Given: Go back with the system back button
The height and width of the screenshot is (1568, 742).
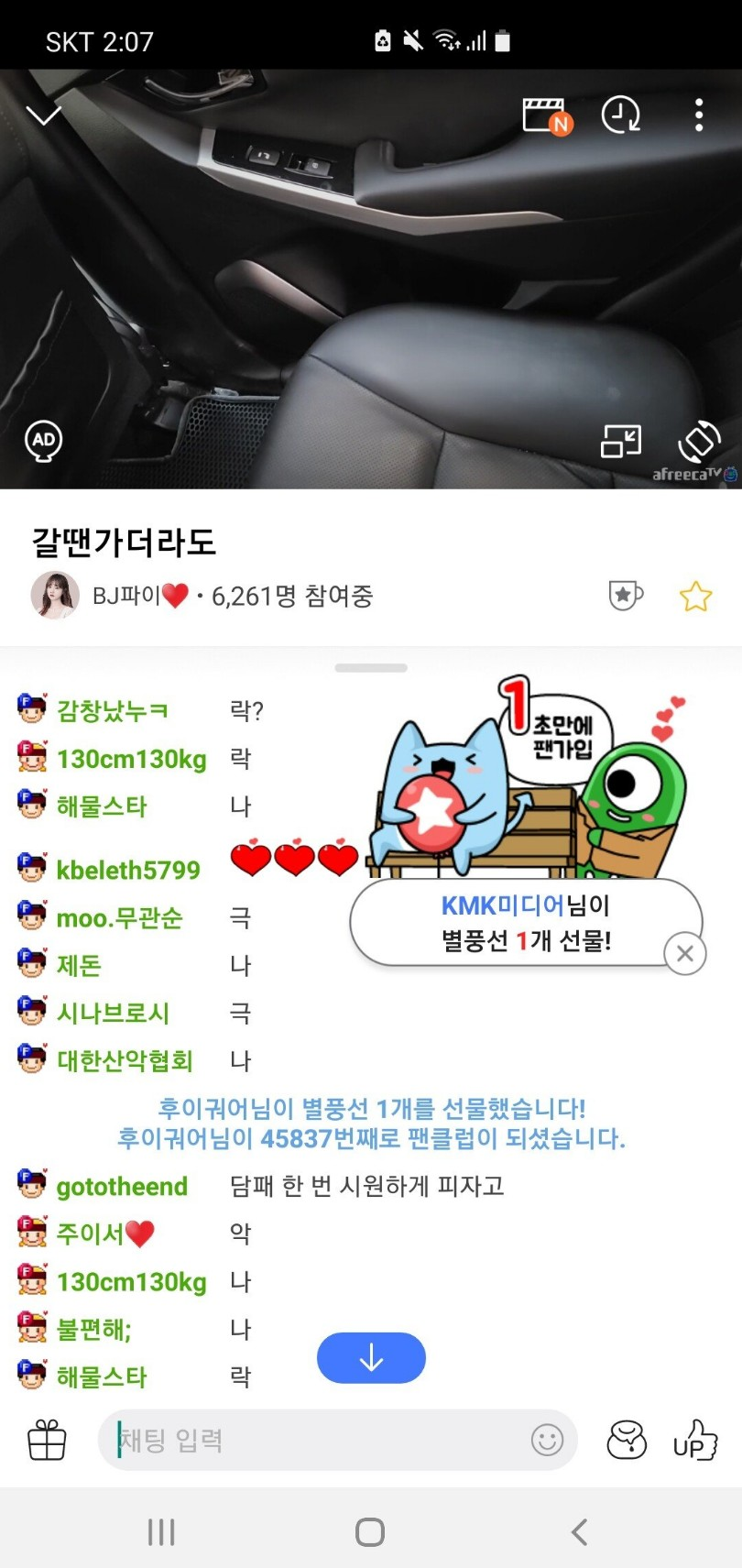Looking at the screenshot, I should pyautogui.click(x=579, y=1532).
